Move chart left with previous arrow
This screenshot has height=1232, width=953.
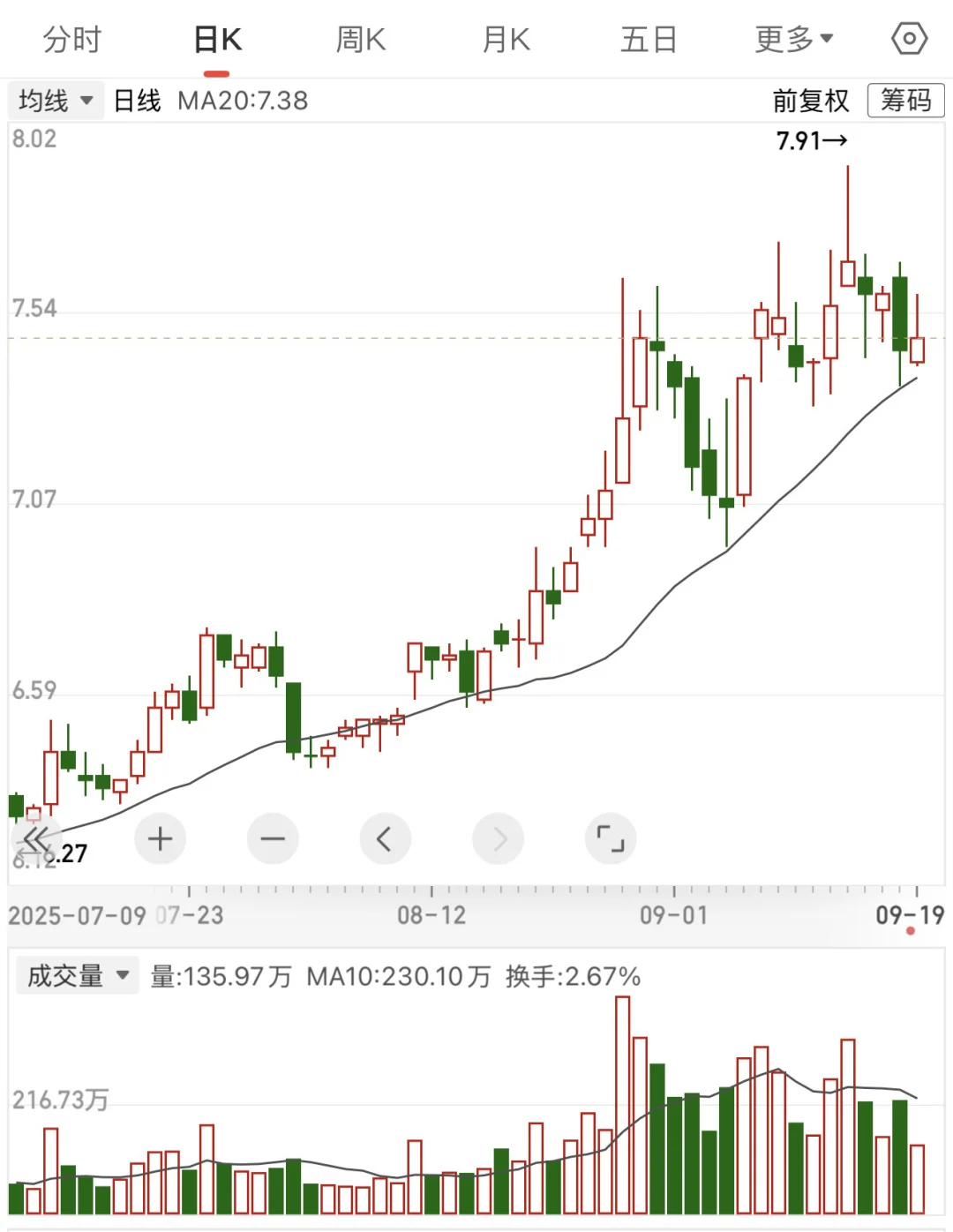[x=385, y=838]
